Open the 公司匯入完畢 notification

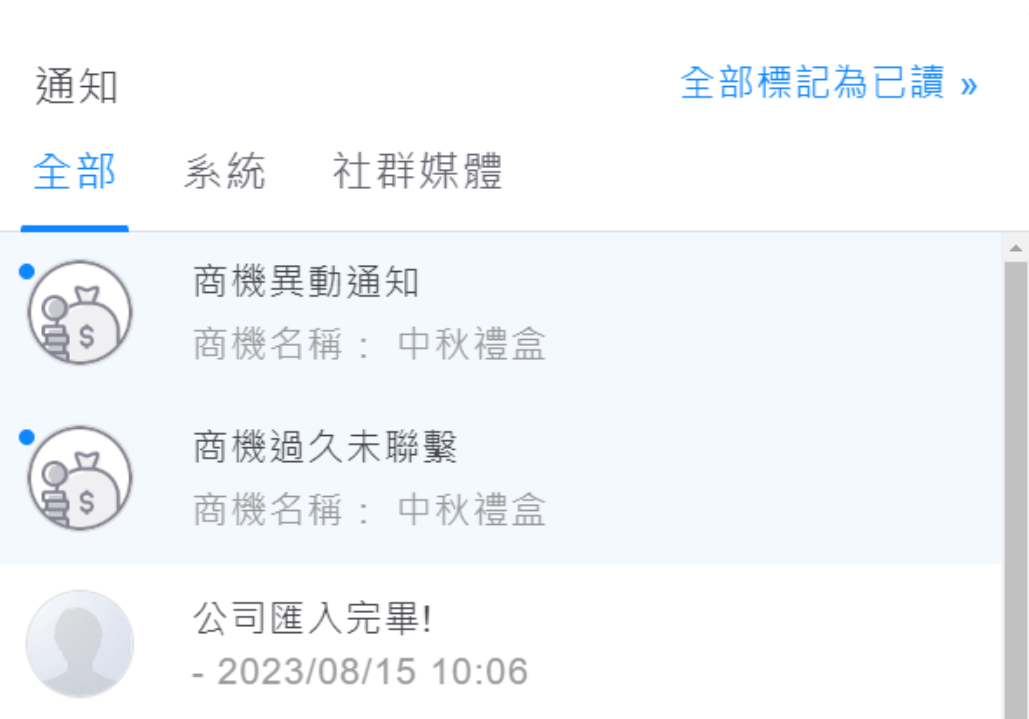(x=500, y=644)
